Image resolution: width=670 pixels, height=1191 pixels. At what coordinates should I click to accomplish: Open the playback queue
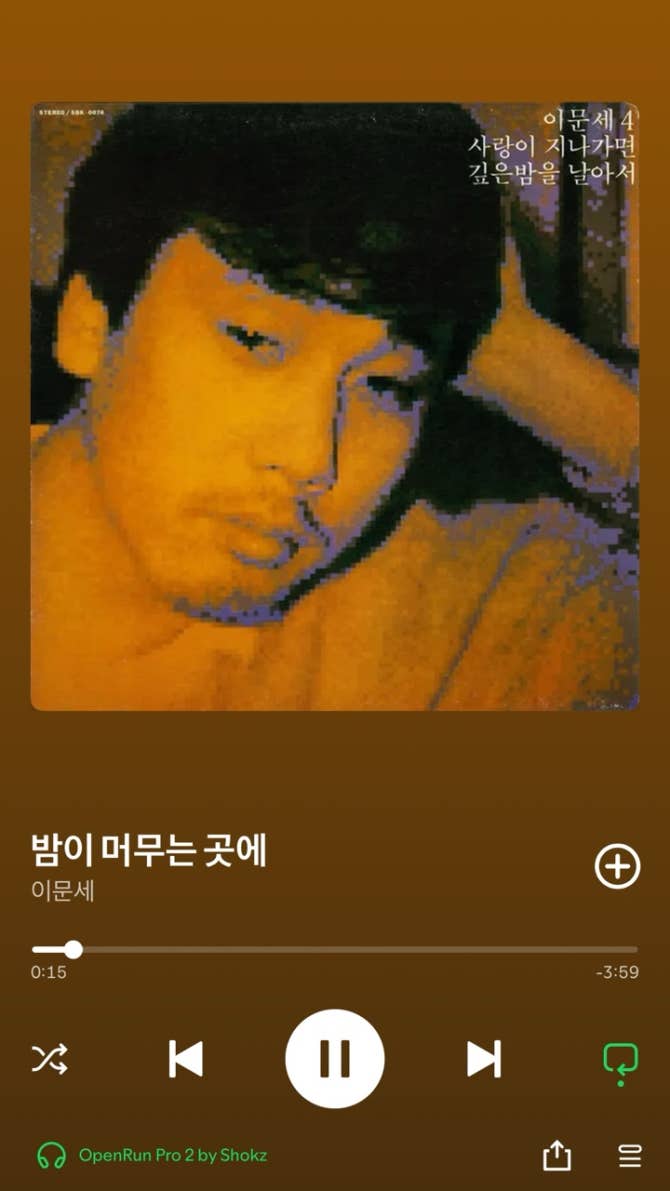point(629,1156)
